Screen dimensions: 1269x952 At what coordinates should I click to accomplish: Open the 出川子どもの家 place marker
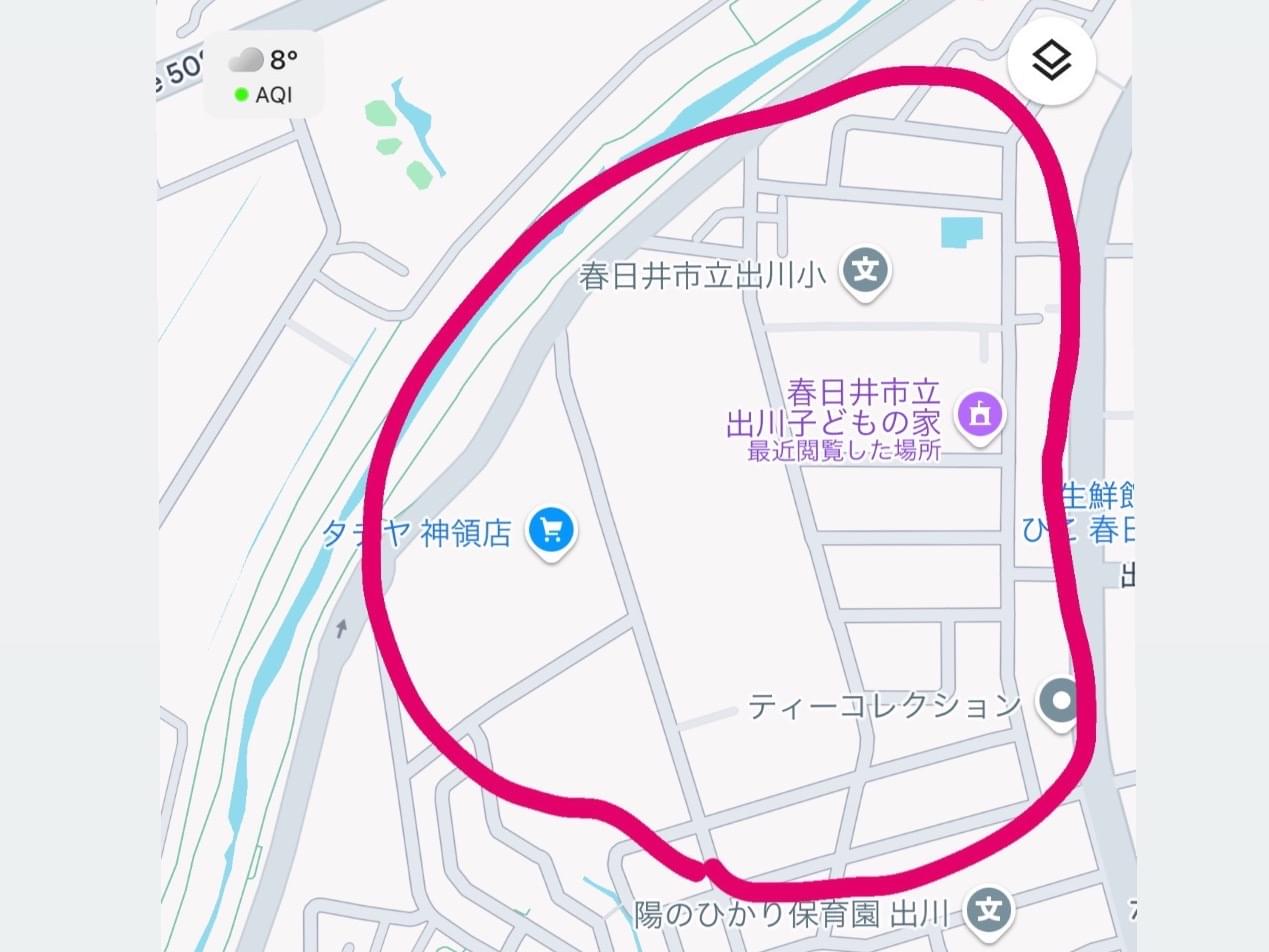pos(979,413)
